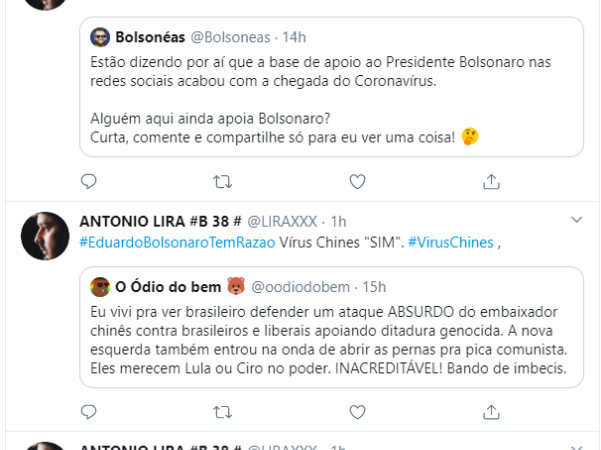Retweet the #VirusChines tweet
Screen dimensions: 601x450
pos(223,412)
